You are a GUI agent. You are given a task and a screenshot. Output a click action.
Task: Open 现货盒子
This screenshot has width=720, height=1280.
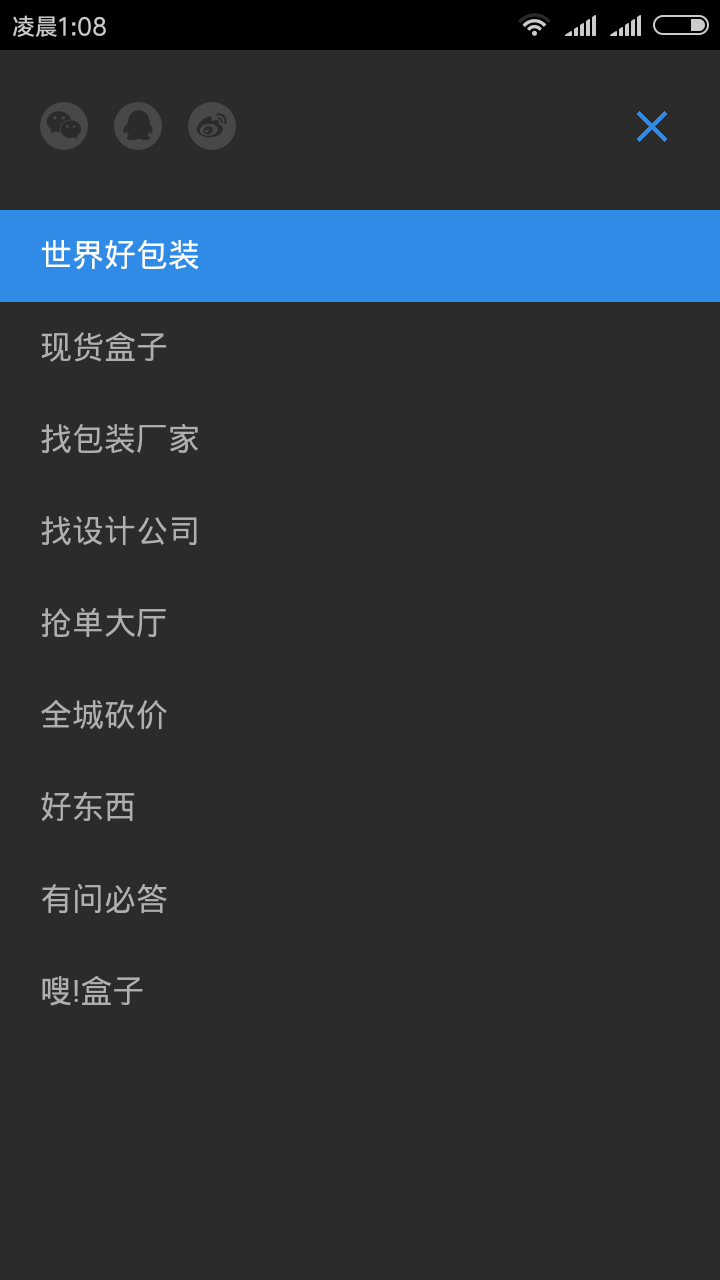pyautogui.click(x=104, y=348)
